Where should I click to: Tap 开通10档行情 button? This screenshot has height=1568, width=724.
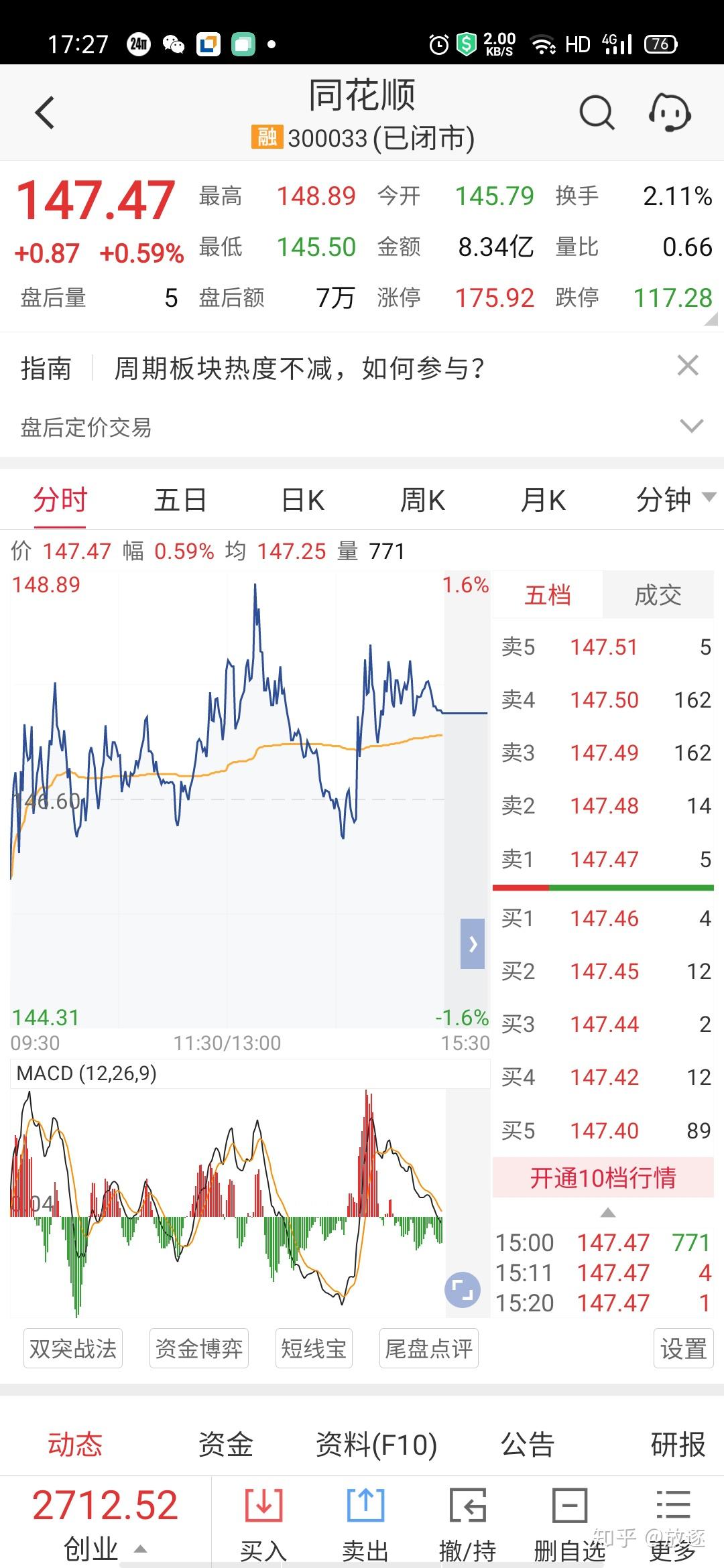[603, 1178]
